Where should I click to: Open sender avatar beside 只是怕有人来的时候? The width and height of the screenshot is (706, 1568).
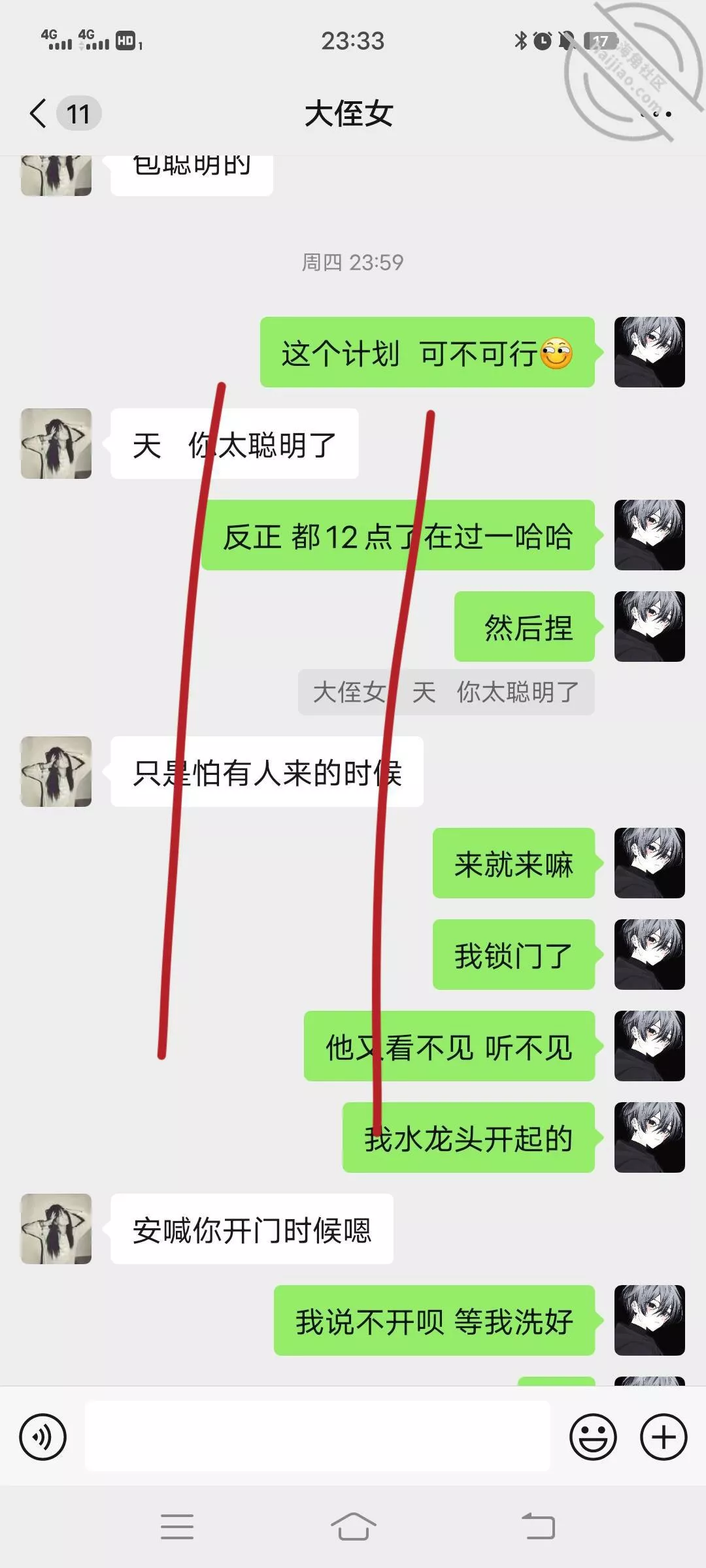click(x=56, y=772)
